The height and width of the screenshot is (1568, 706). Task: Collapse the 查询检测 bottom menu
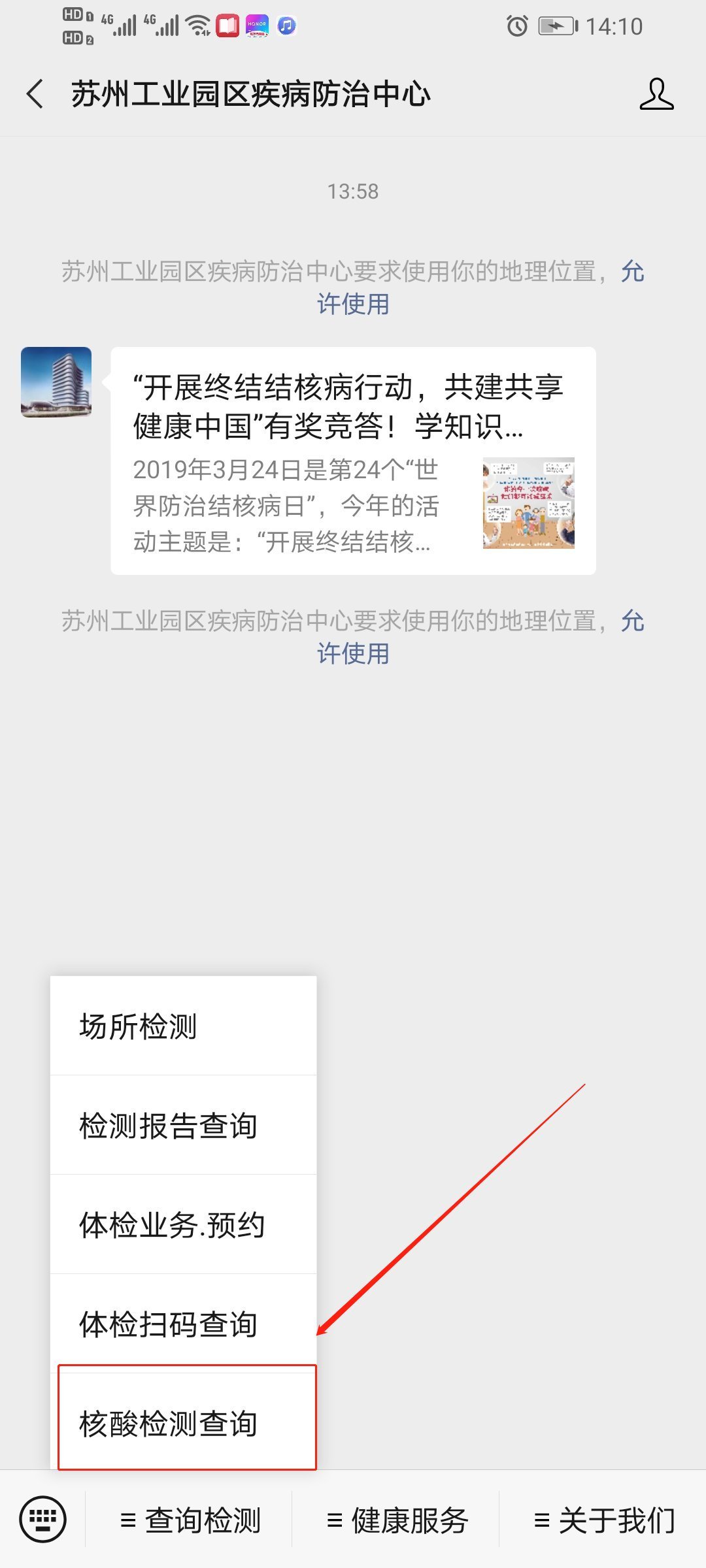190,1520
